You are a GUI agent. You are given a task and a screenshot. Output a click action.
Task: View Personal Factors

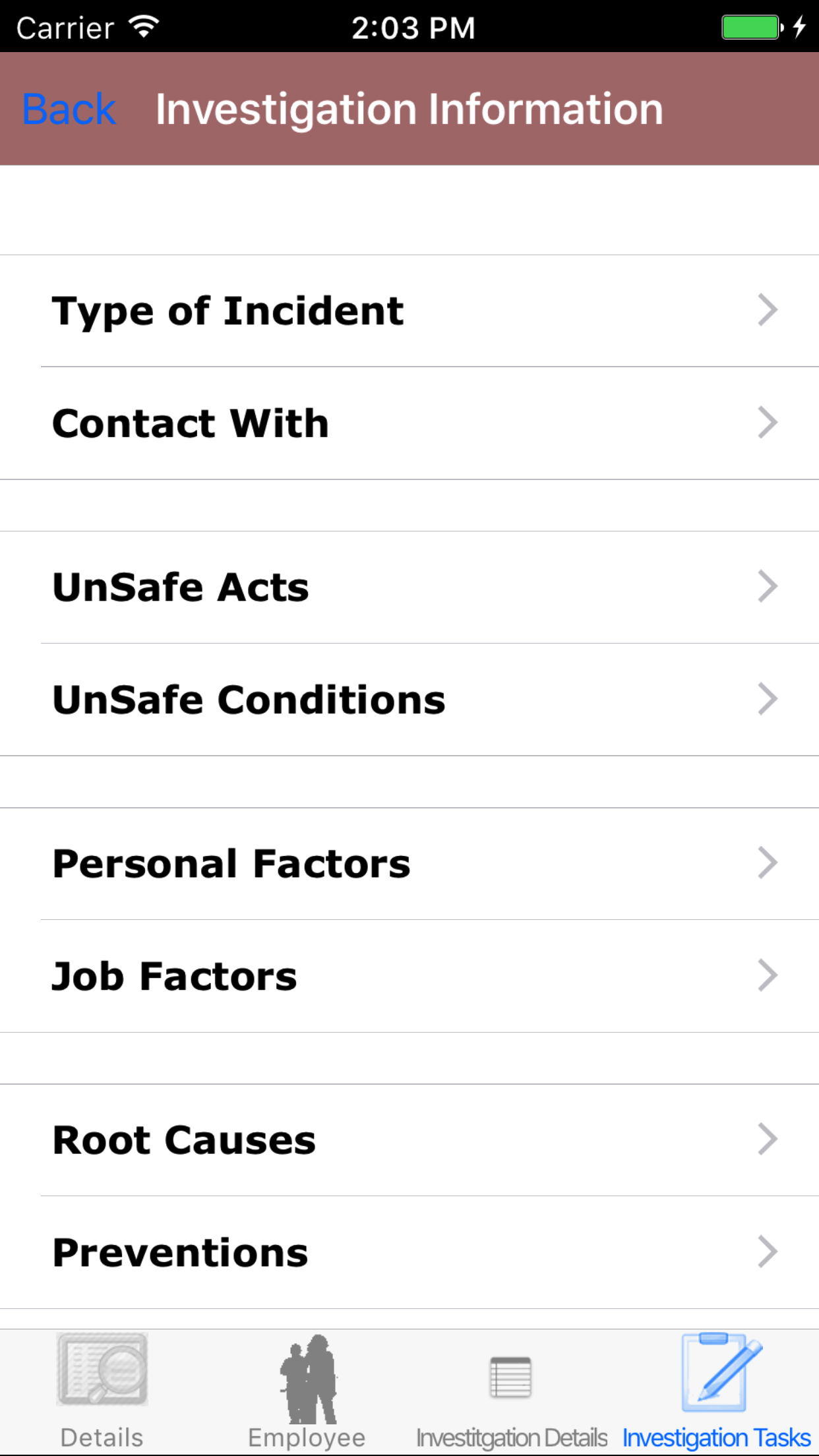click(x=409, y=863)
